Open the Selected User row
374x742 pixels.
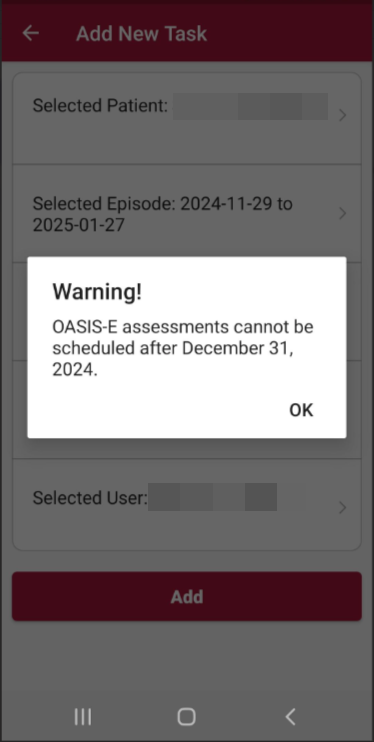tap(187, 504)
